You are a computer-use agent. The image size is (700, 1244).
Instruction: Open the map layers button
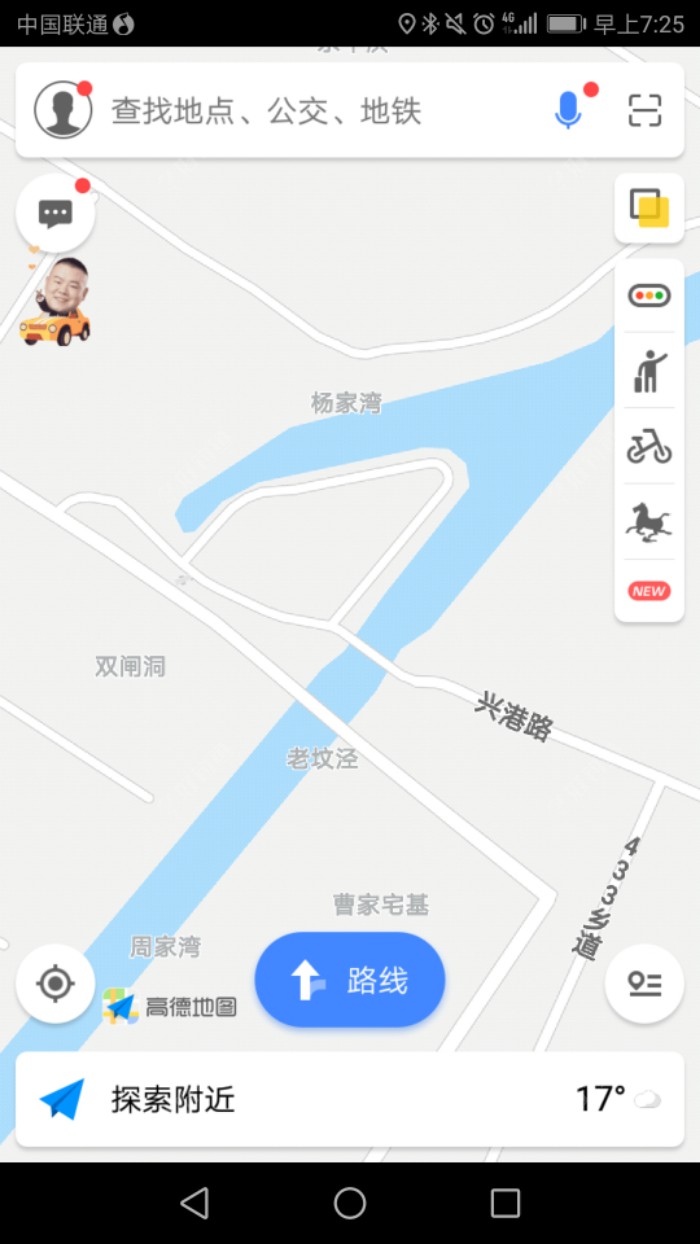(x=649, y=208)
